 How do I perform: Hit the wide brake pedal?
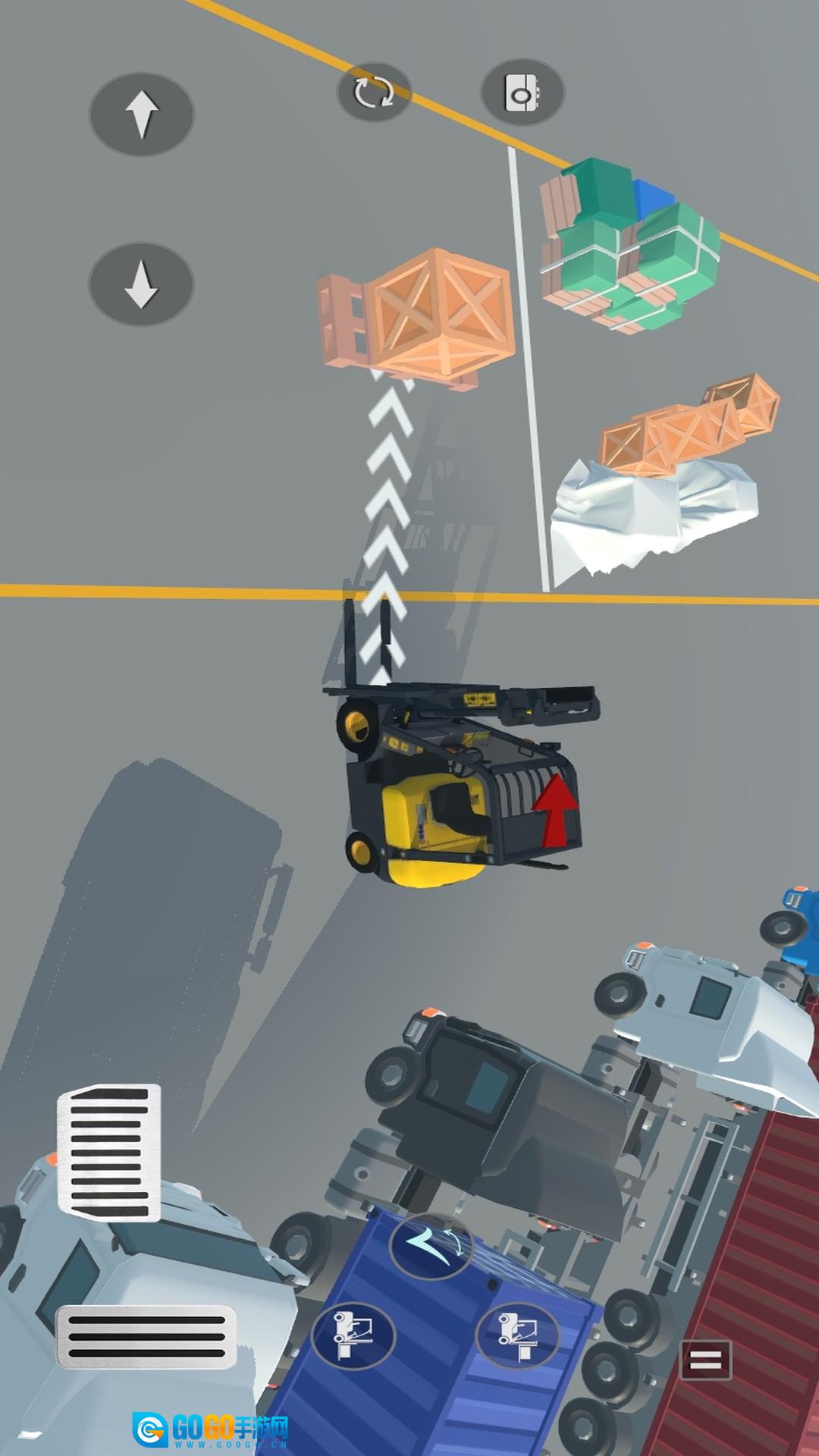coord(146,1337)
